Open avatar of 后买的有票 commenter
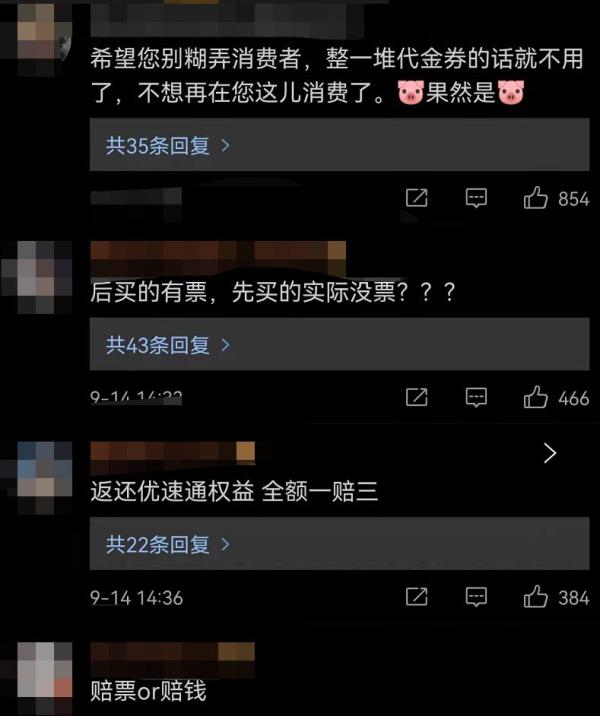The height and width of the screenshot is (716, 600). tap(38, 271)
